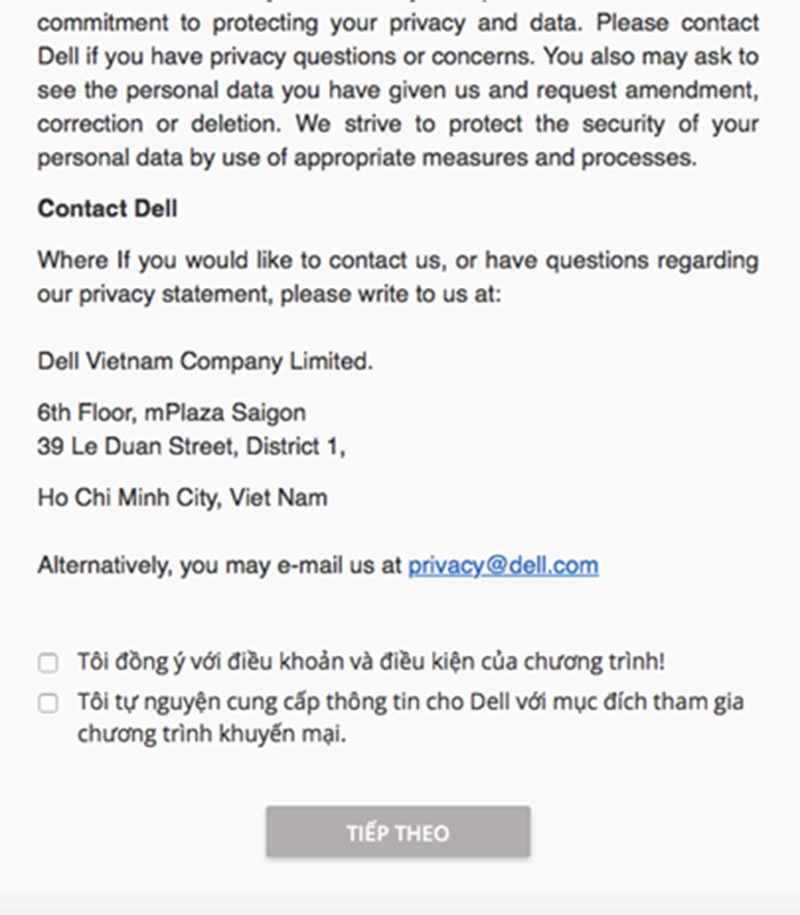800x915 pixels.
Task: Check the 'Tôi đồng ý với điều khoản' box
Action: [48, 662]
